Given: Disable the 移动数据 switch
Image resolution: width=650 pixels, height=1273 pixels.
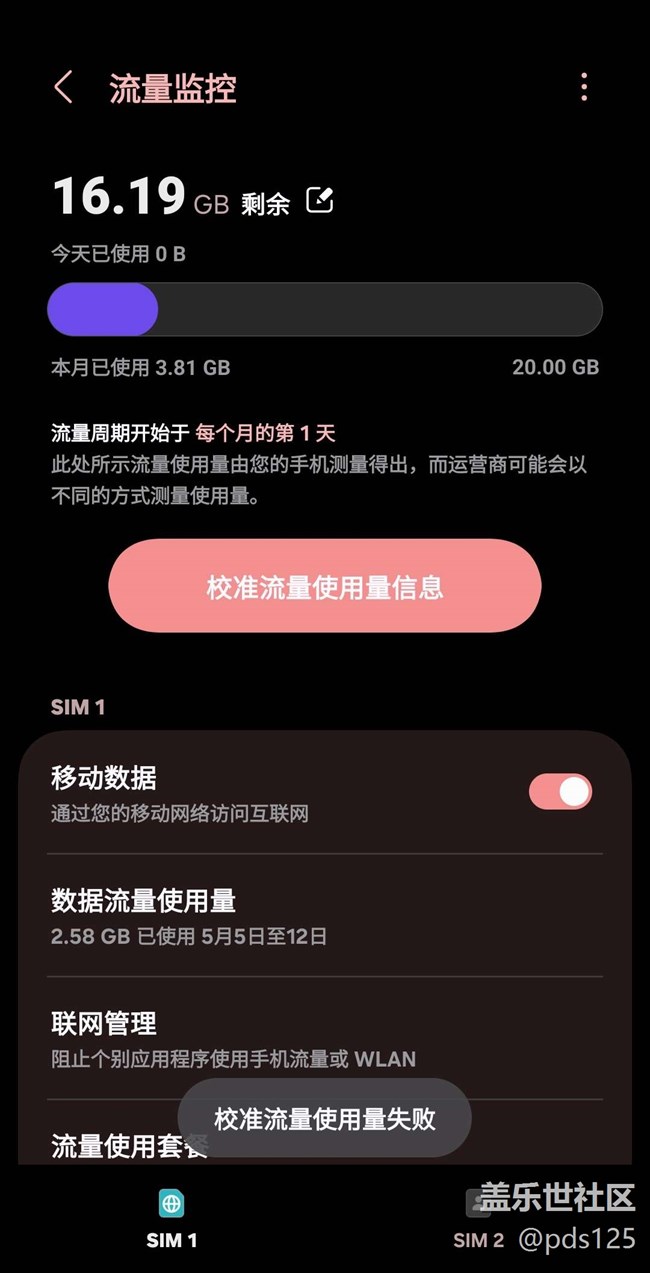Looking at the screenshot, I should click(x=560, y=792).
